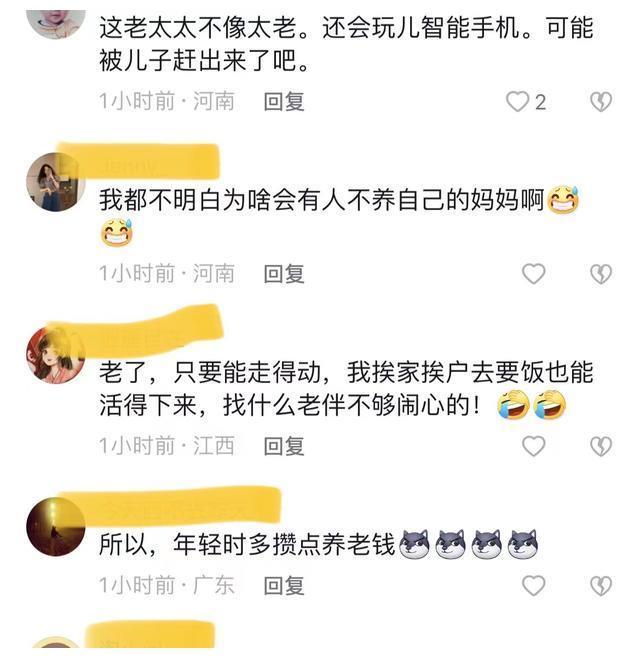Open the avatar beside the 不养自己的妈妈 comment
The image size is (640, 658).
tap(55, 182)
